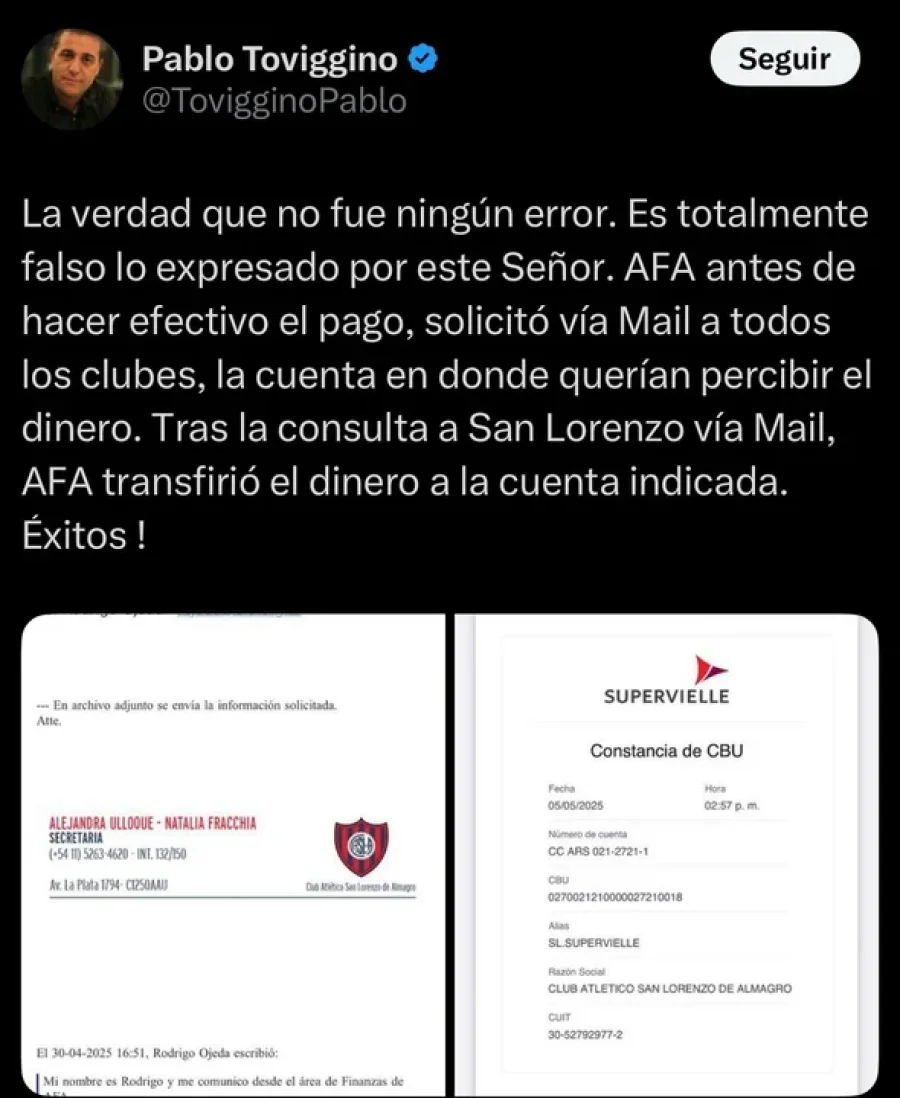Open Pablo Toviggino's profile picture
The image size is (900, 1098).
(x=72, y=80)
